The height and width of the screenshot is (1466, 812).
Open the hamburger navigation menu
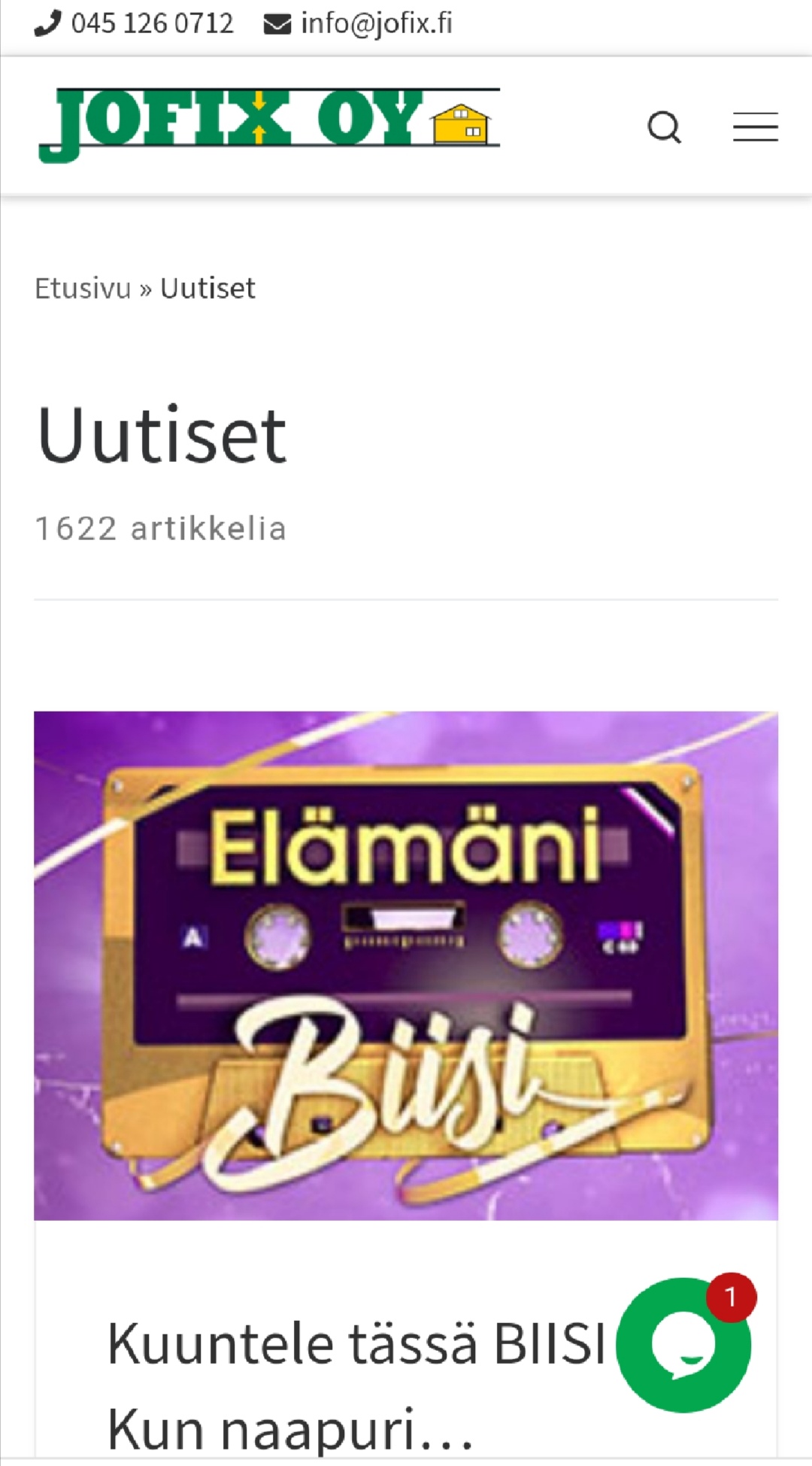756,127
